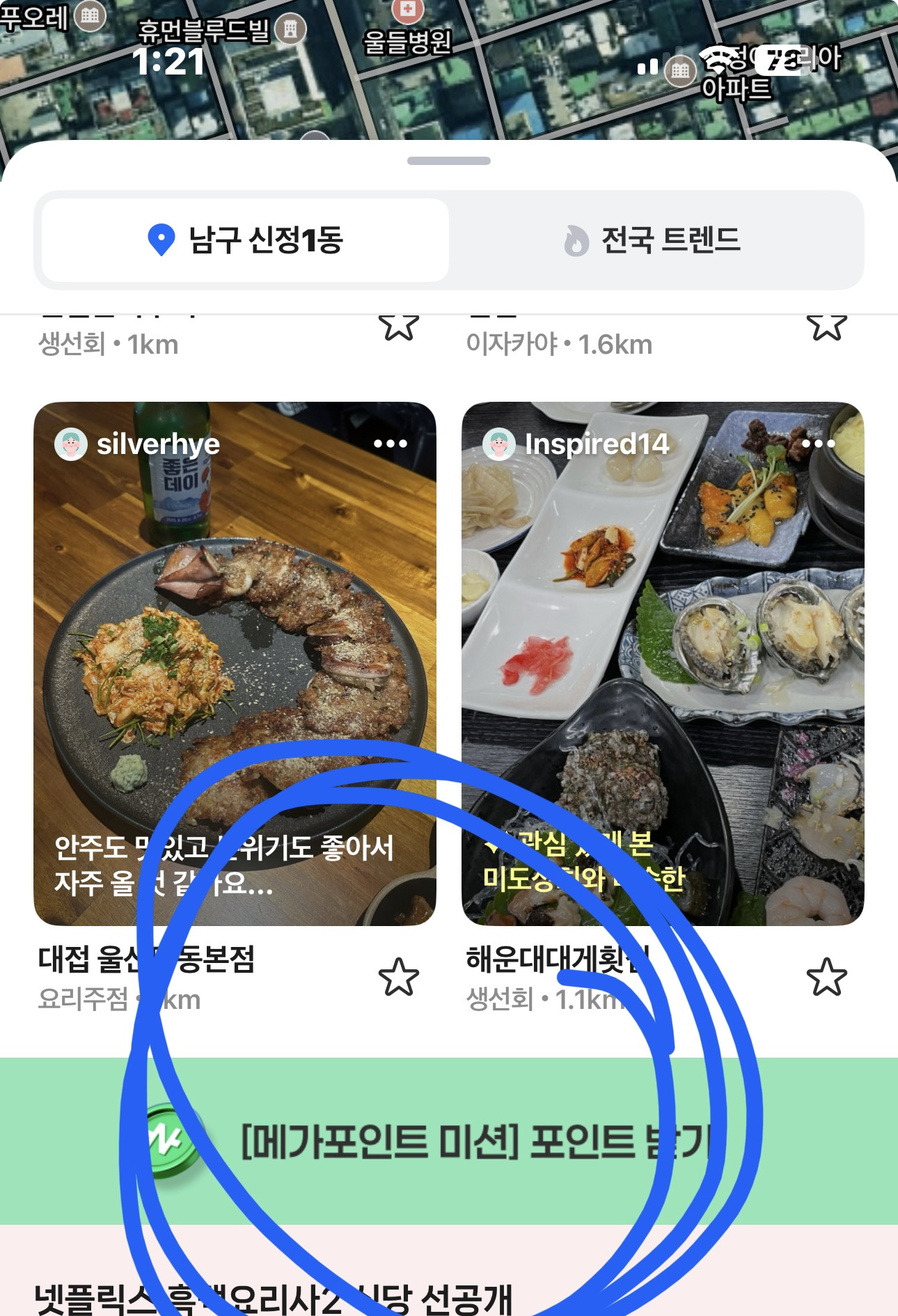Open the more options on silverhye's card
898x1316 pixels.
(390, 444)
